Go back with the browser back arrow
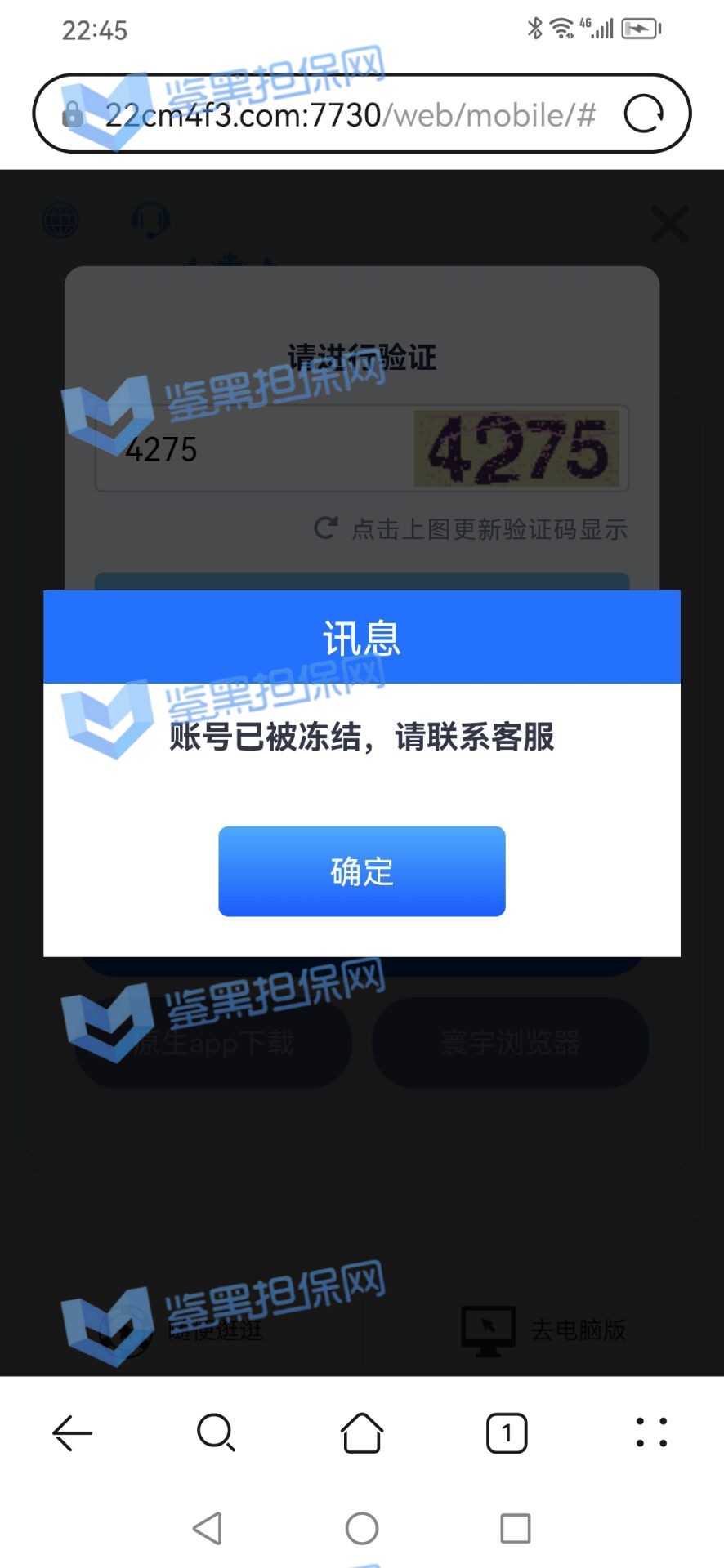The image size is (724, 1568). [x=73, y=1432]
